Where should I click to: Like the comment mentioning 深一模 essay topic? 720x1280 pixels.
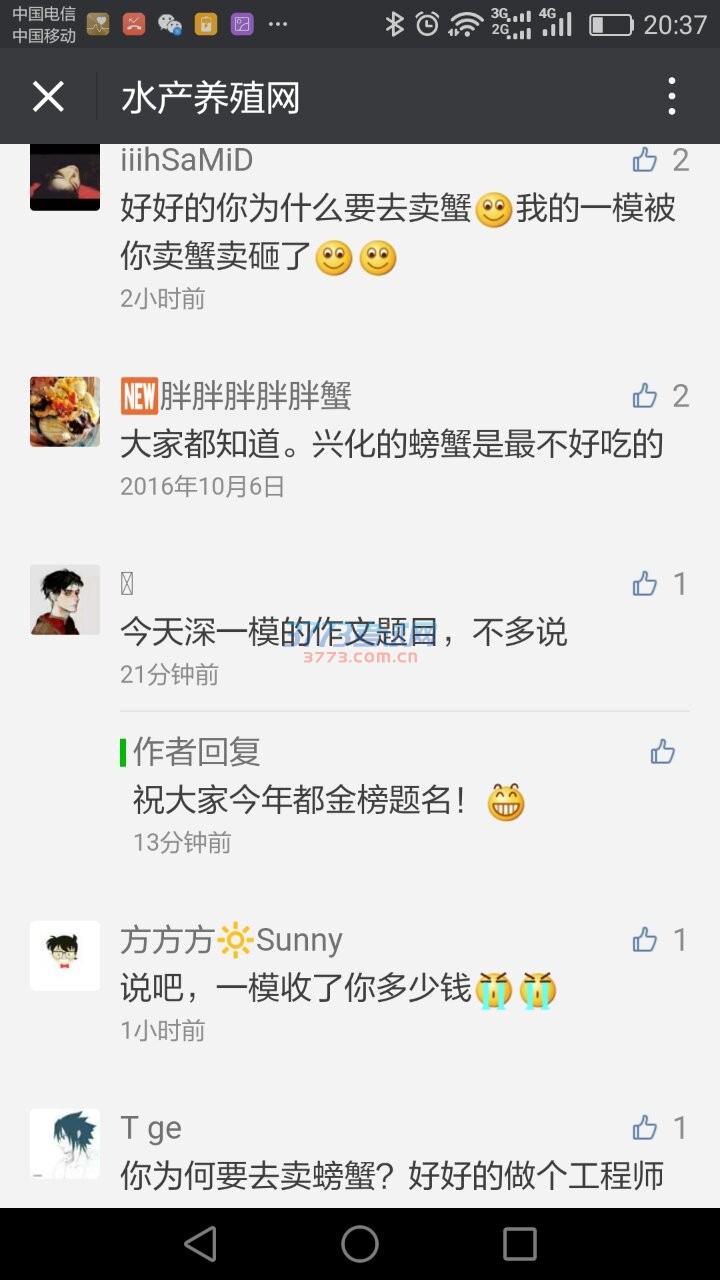pos(645,584)
